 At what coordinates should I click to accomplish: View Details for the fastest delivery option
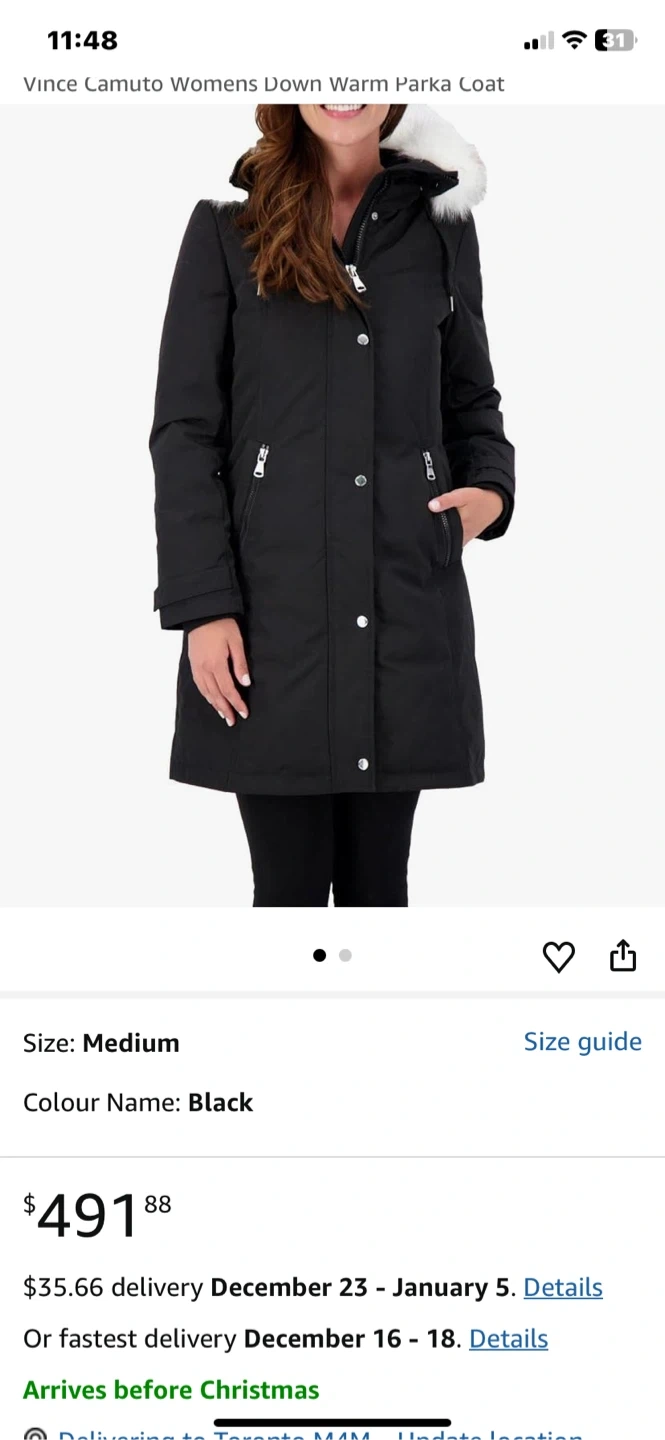click(x=508, y=1339)
